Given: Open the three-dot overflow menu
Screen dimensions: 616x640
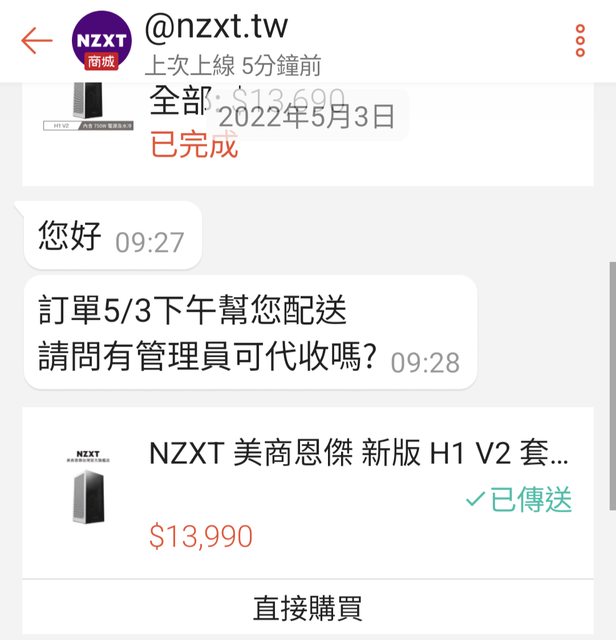Looking at the screenshot, I should pos(580,40).
